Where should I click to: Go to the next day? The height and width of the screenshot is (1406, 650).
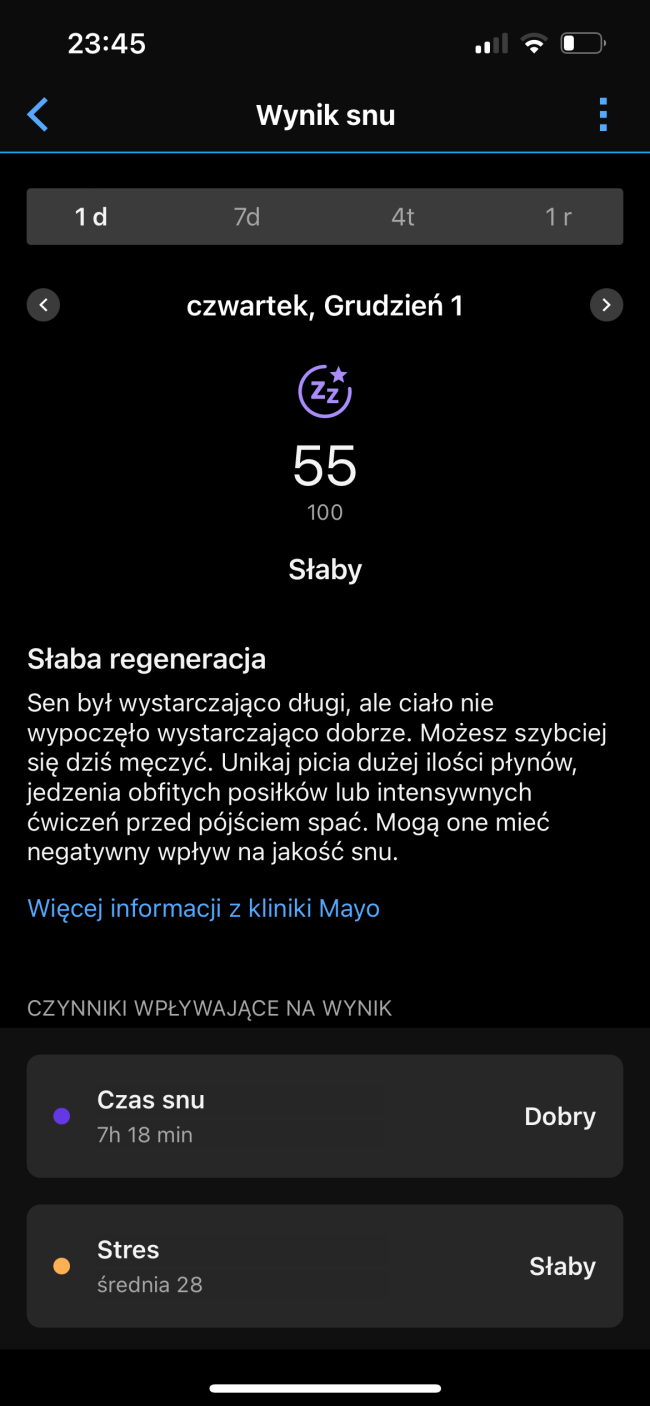[x=606, y=305]
